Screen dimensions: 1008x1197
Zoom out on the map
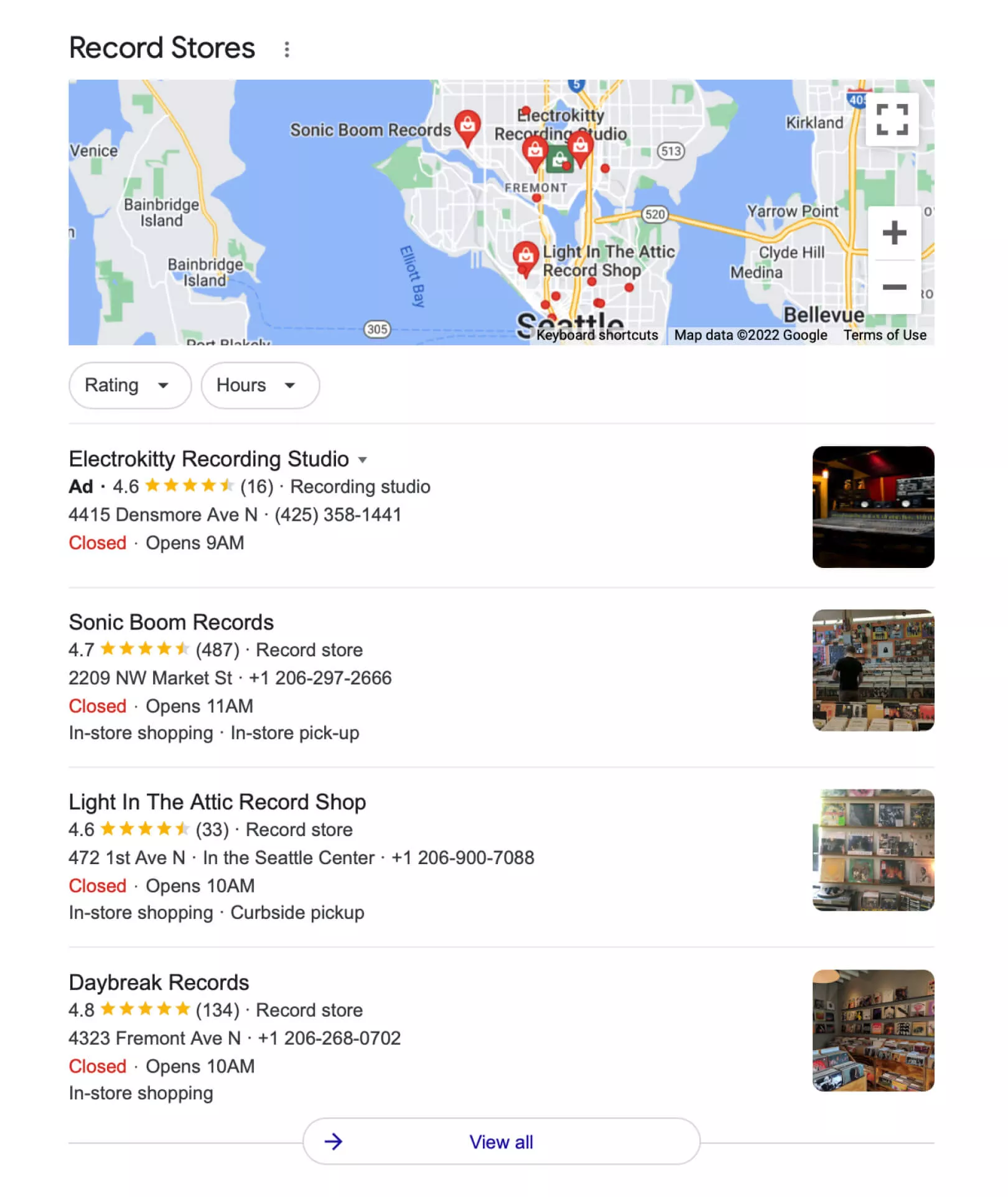click(894, 287)
